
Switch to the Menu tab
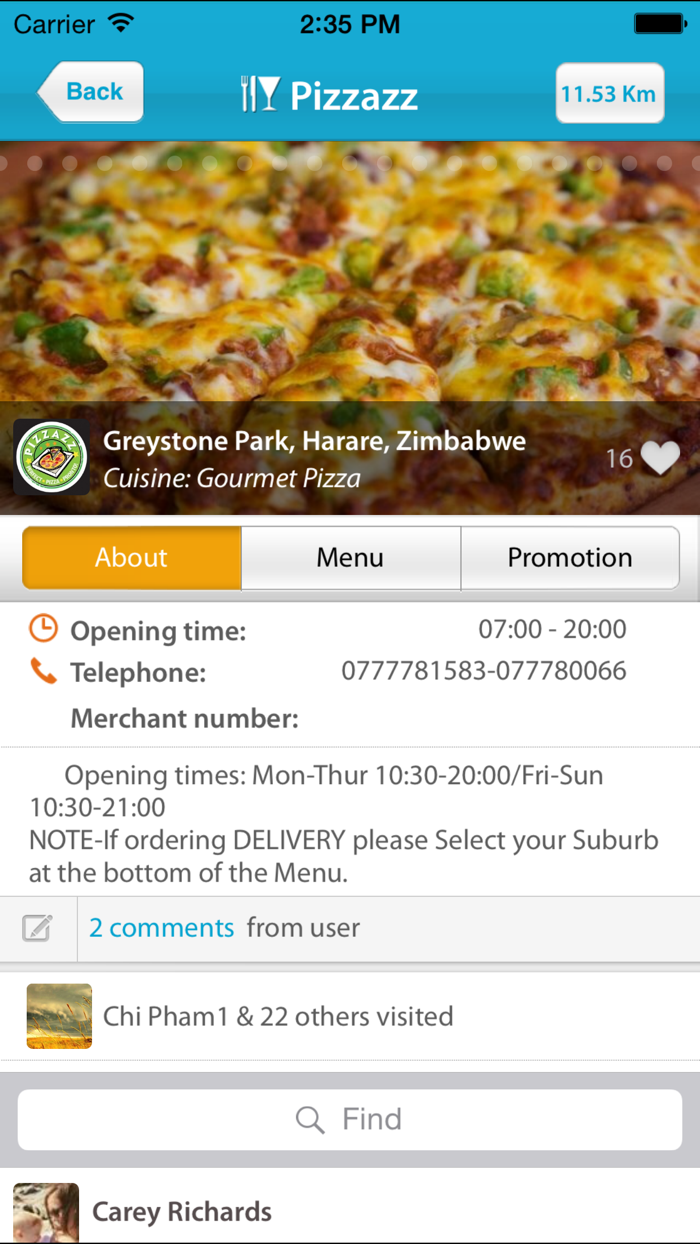coord(350,558)
